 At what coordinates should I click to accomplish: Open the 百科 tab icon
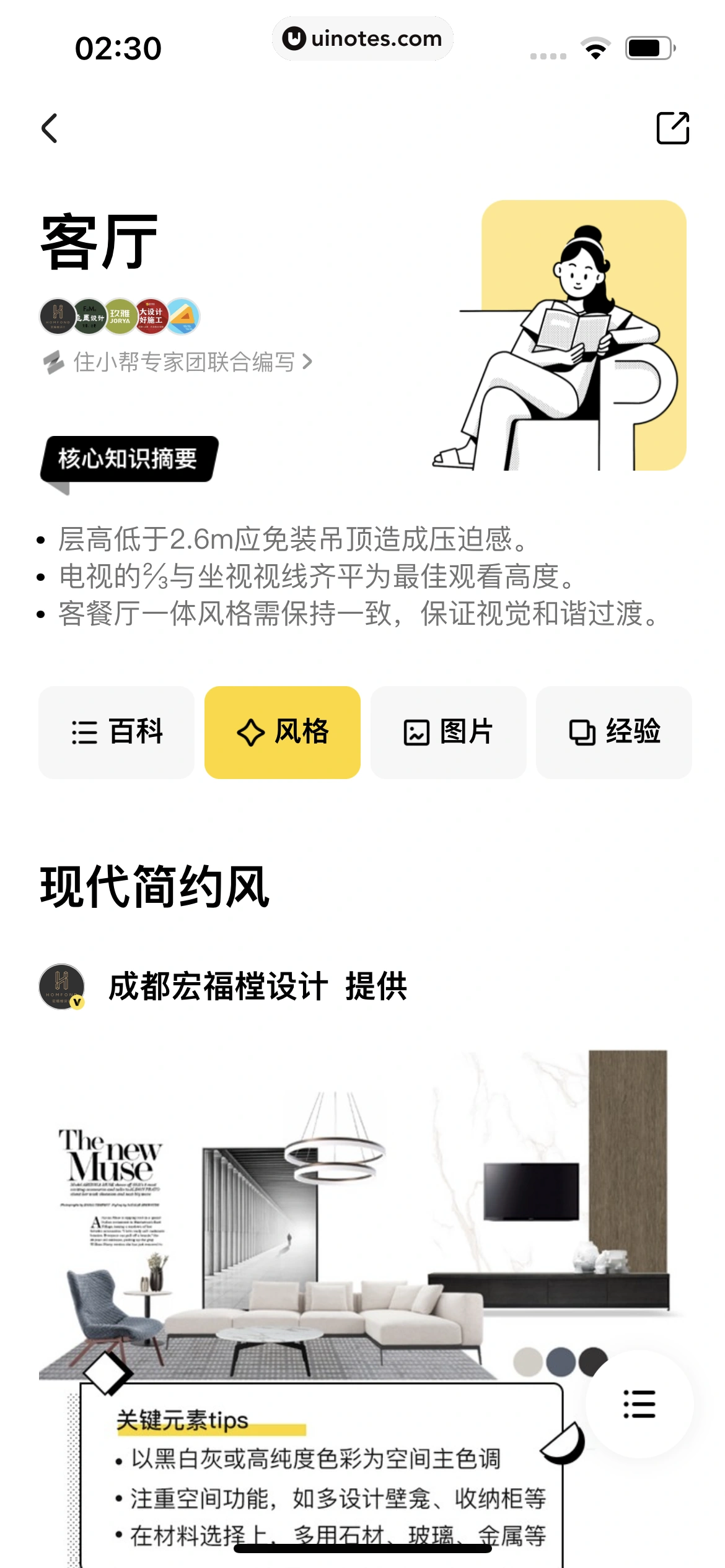[86, 733]
